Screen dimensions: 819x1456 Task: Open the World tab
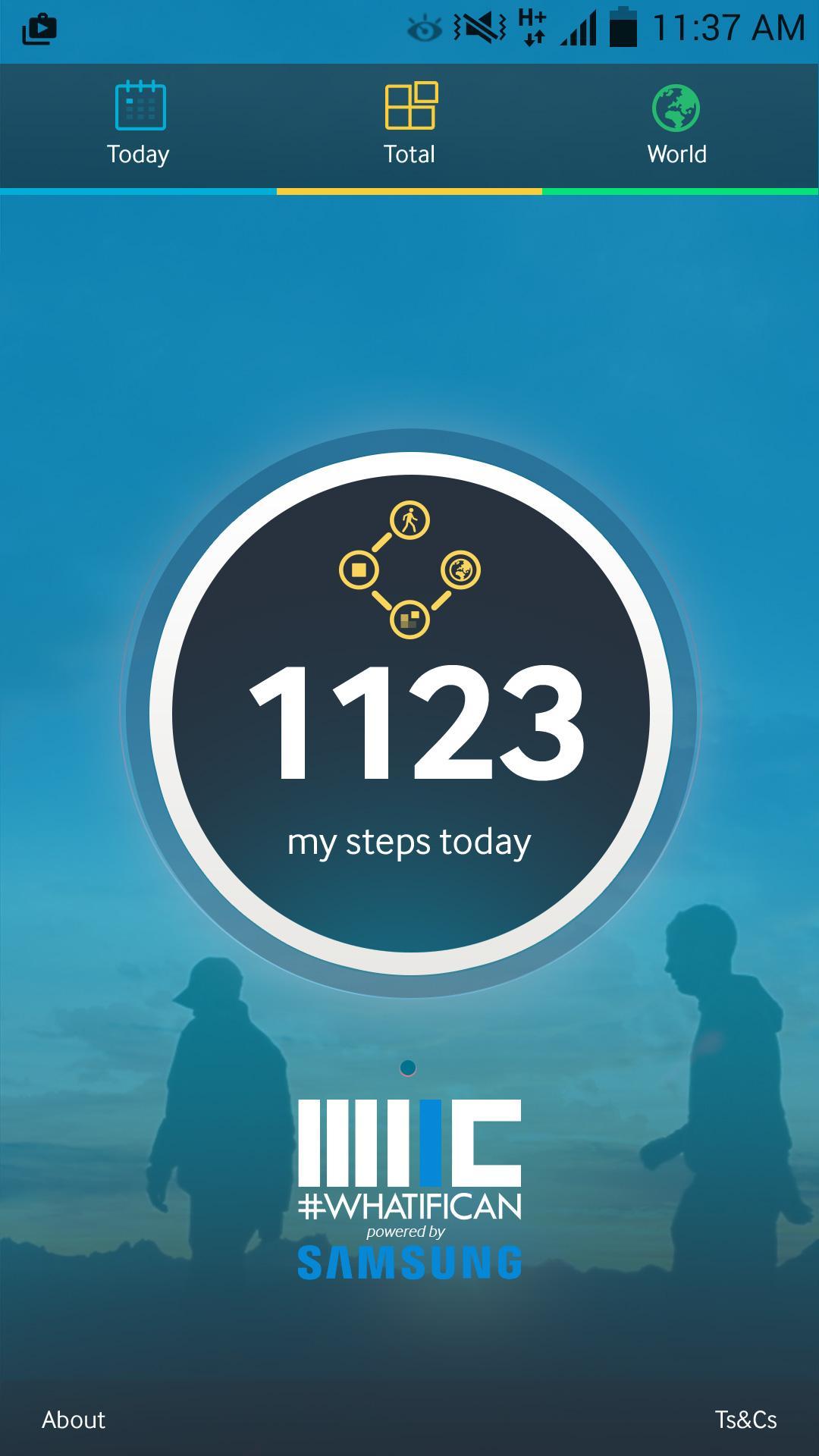[677, 125]
